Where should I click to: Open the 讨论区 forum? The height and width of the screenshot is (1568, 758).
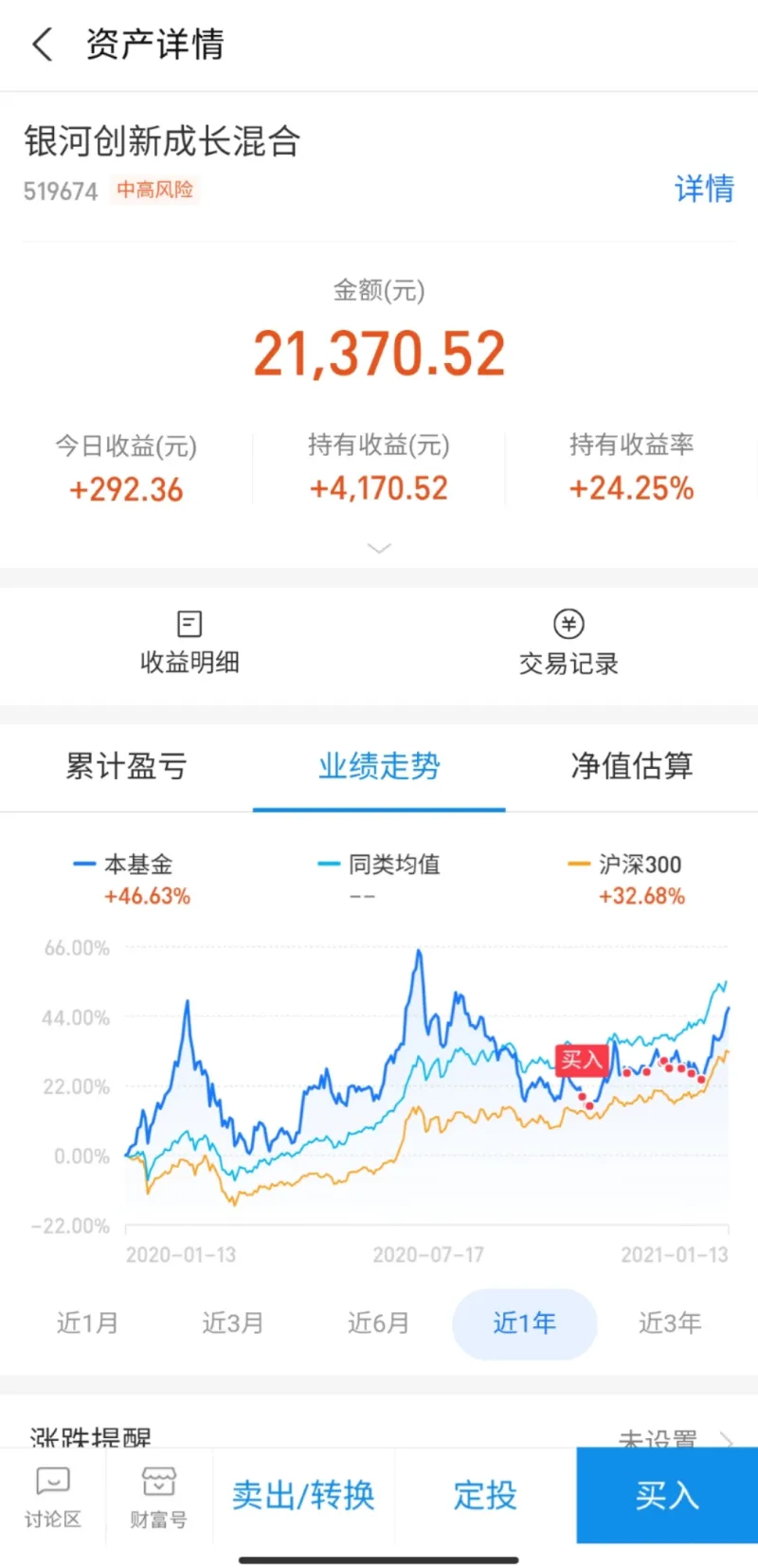point(53,1496)
